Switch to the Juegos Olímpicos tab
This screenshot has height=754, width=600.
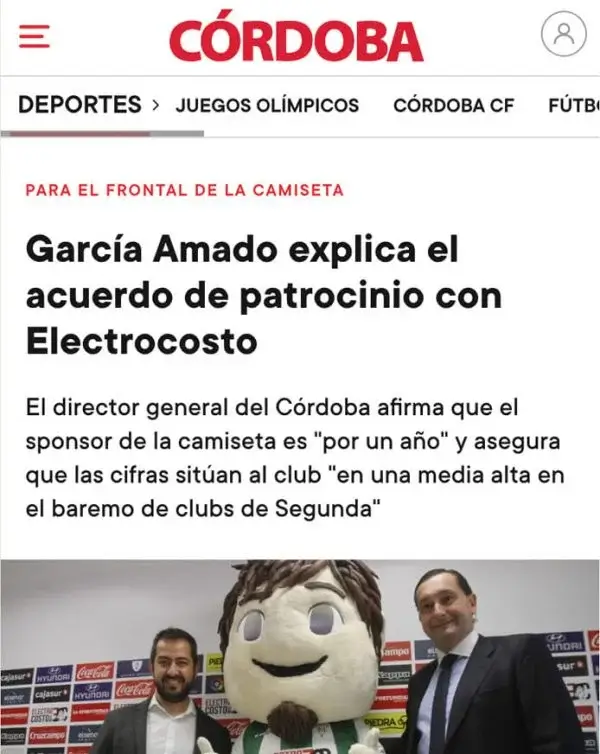point(267,105)
